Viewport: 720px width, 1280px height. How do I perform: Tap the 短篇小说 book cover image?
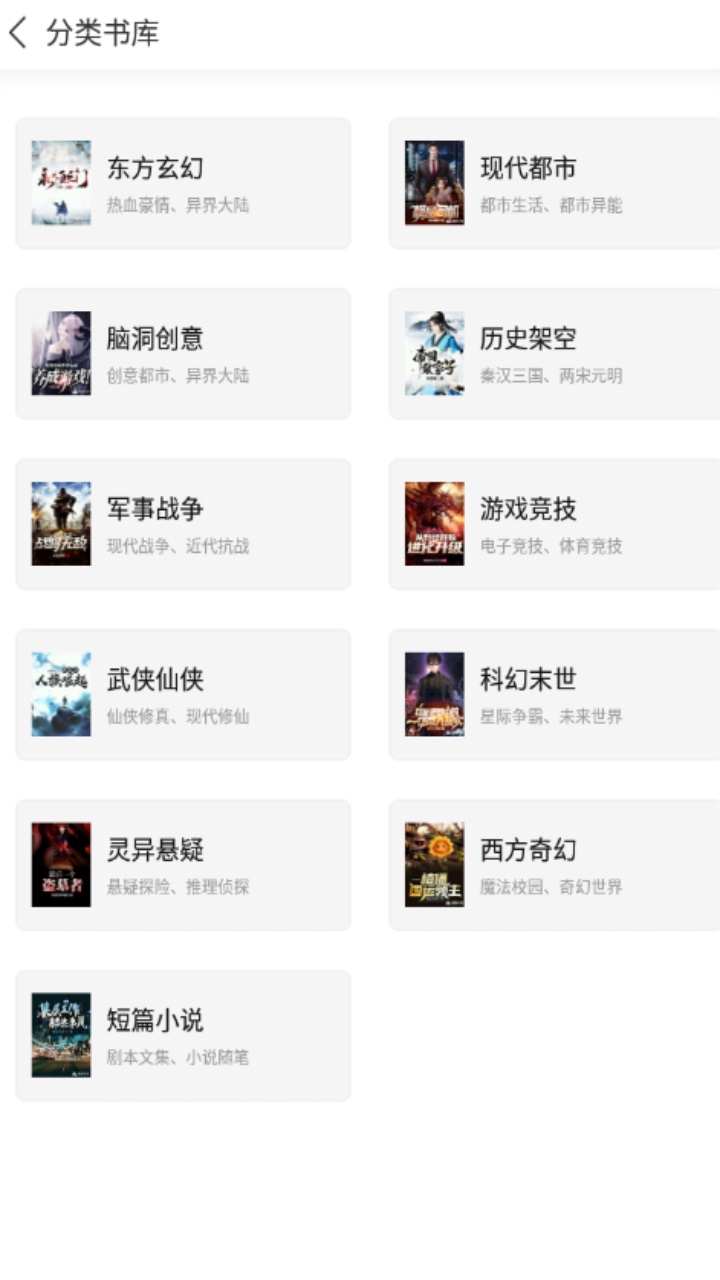coord(61,1035)
